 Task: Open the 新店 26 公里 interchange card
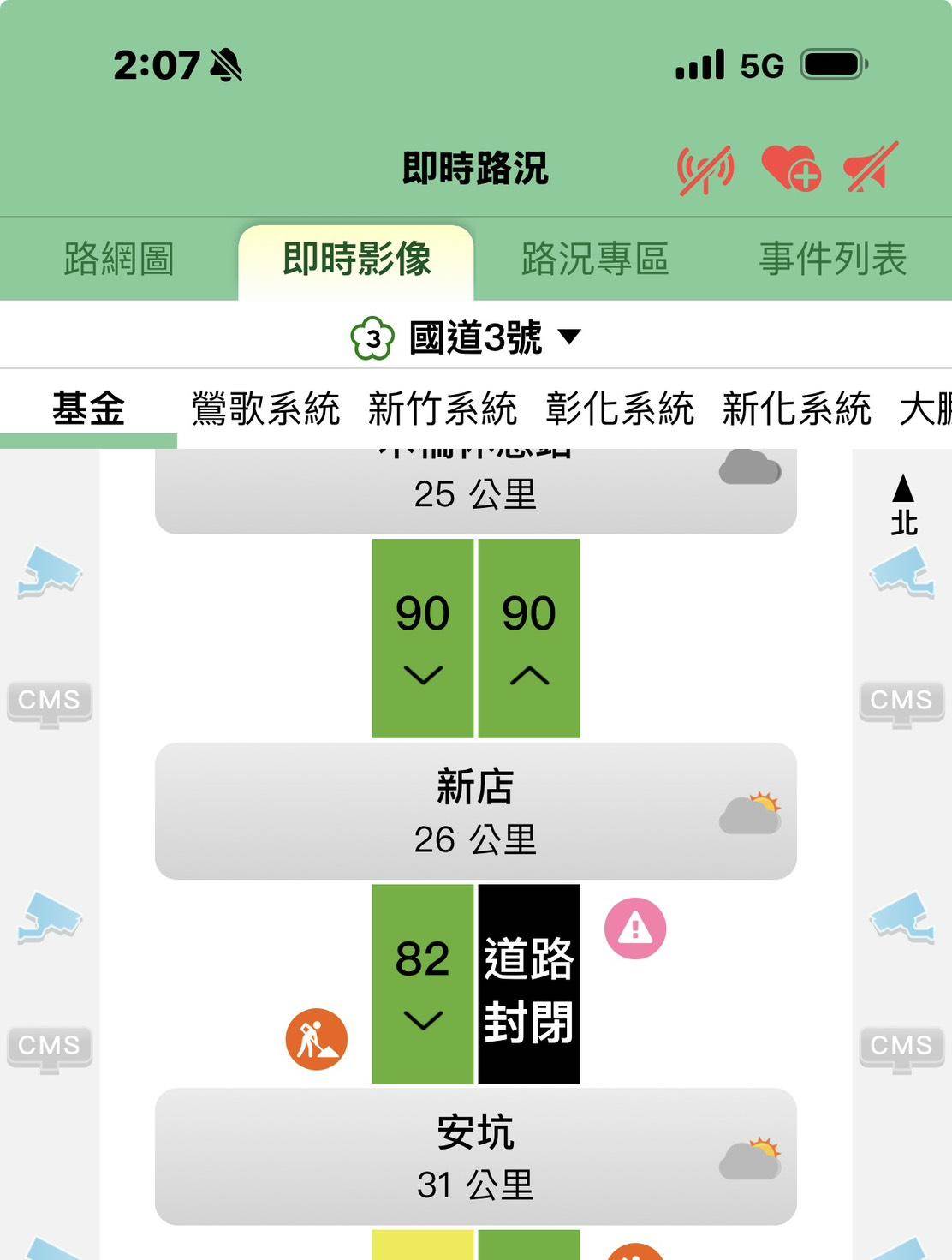pos(475,811)
